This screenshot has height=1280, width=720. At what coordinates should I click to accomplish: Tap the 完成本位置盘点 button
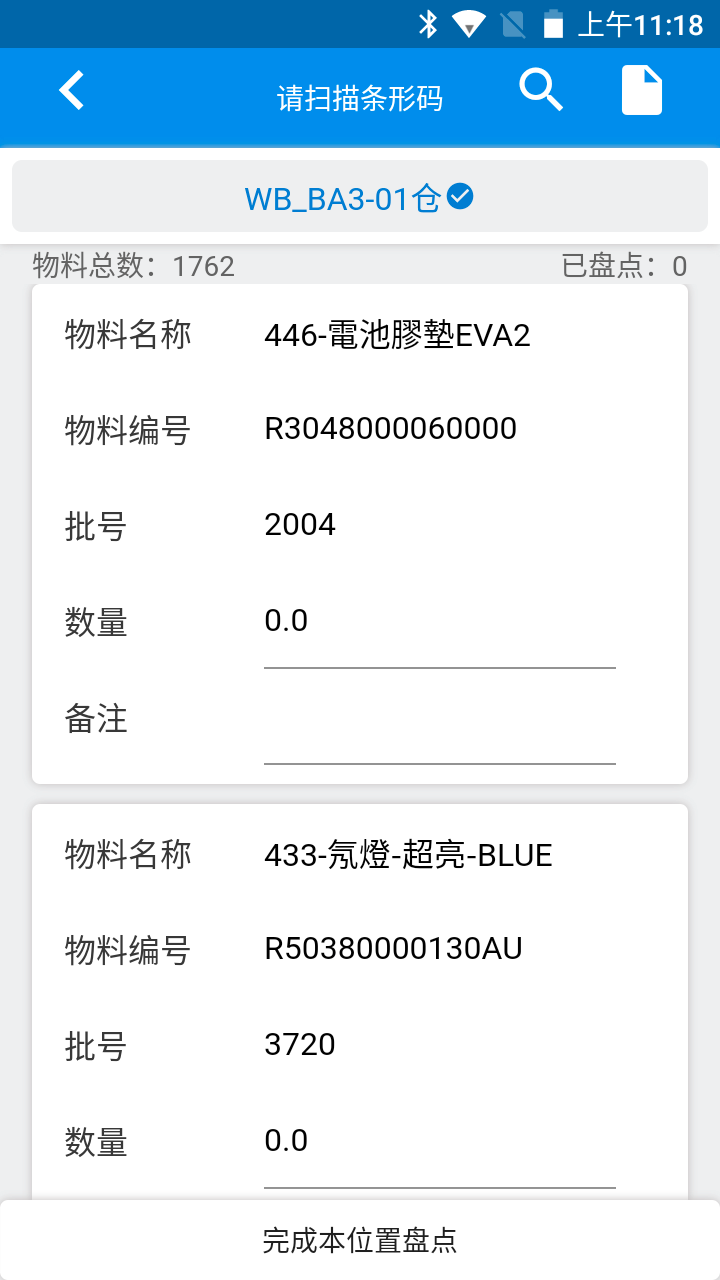(360, 1240)
